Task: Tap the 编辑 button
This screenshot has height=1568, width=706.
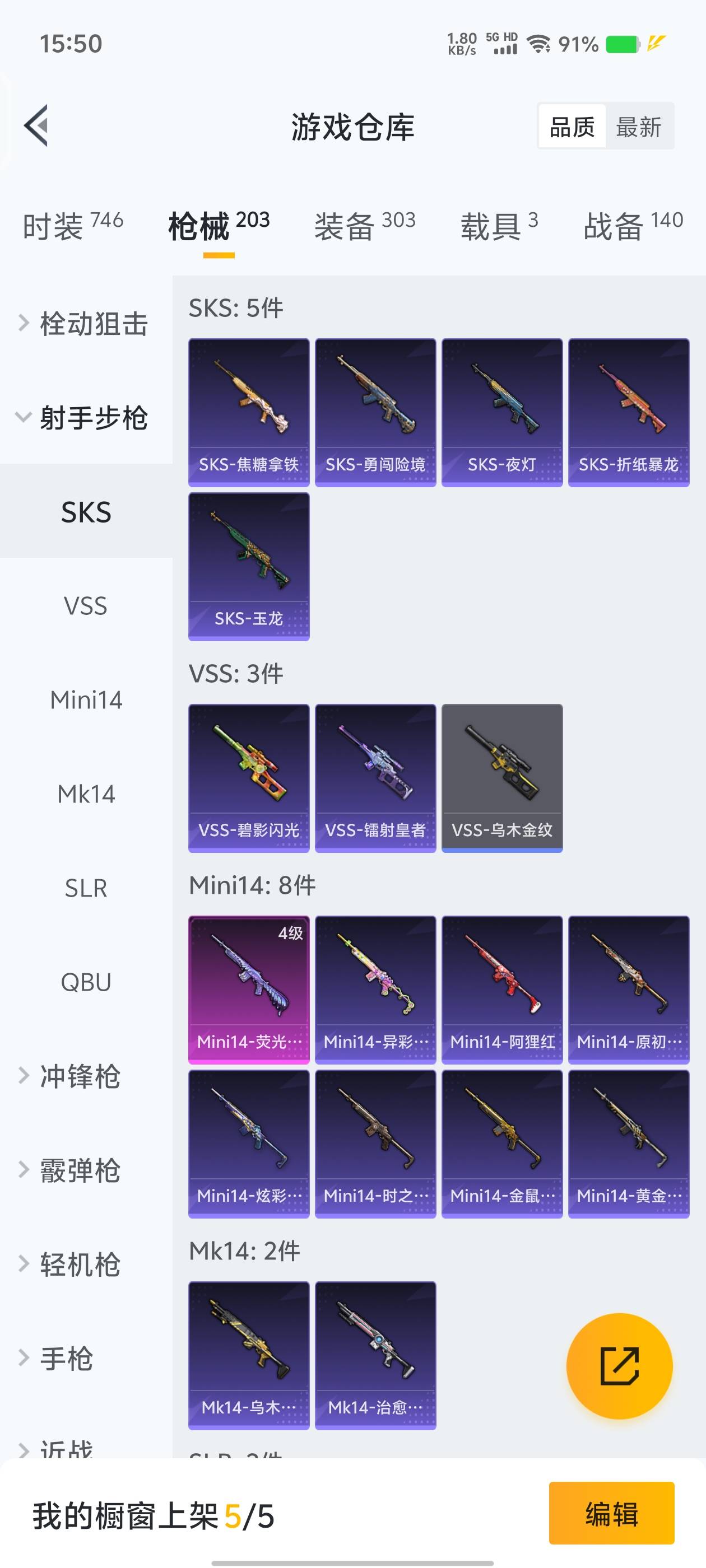Action: point(611,1513)
